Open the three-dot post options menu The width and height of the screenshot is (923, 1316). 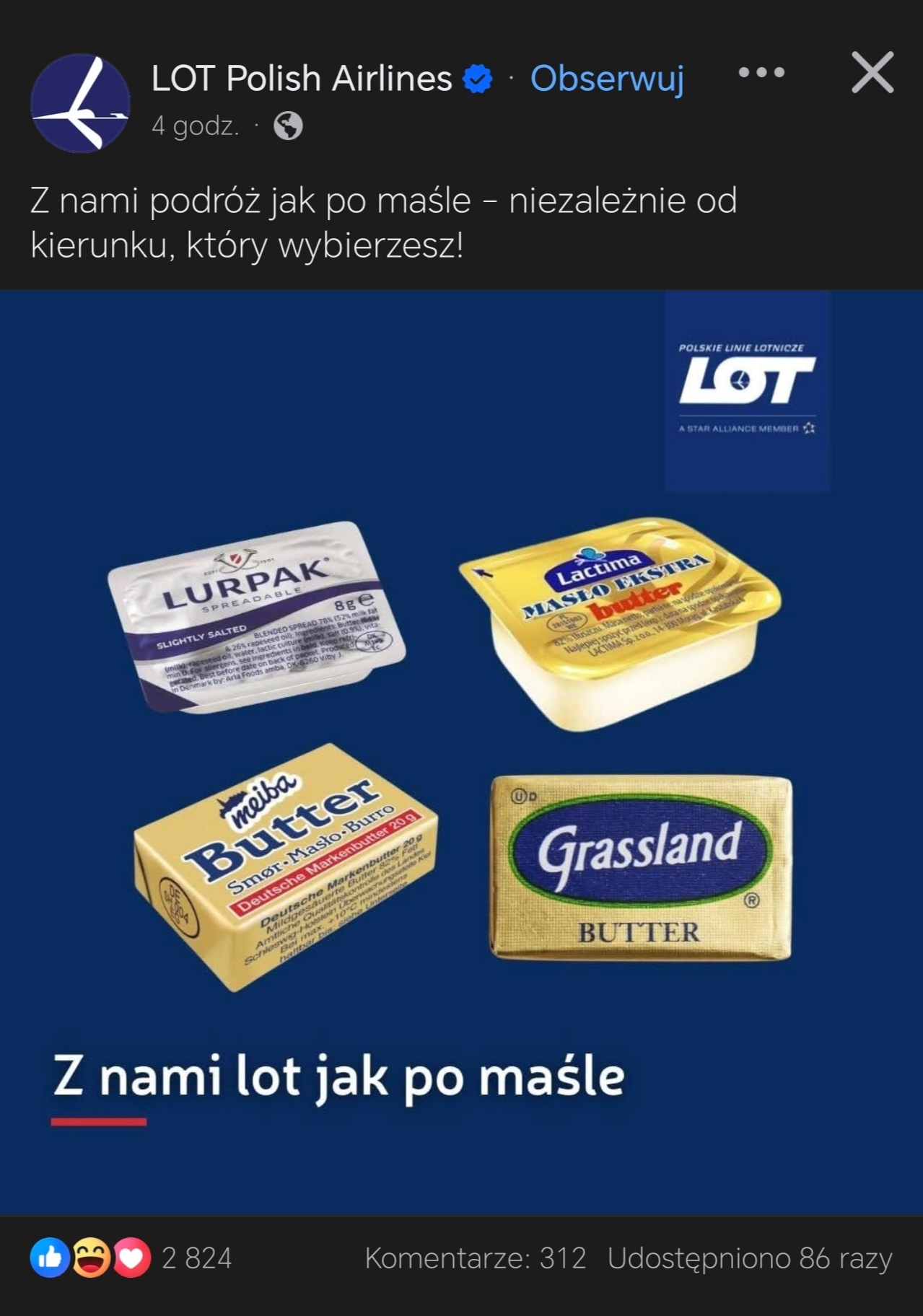761,73
